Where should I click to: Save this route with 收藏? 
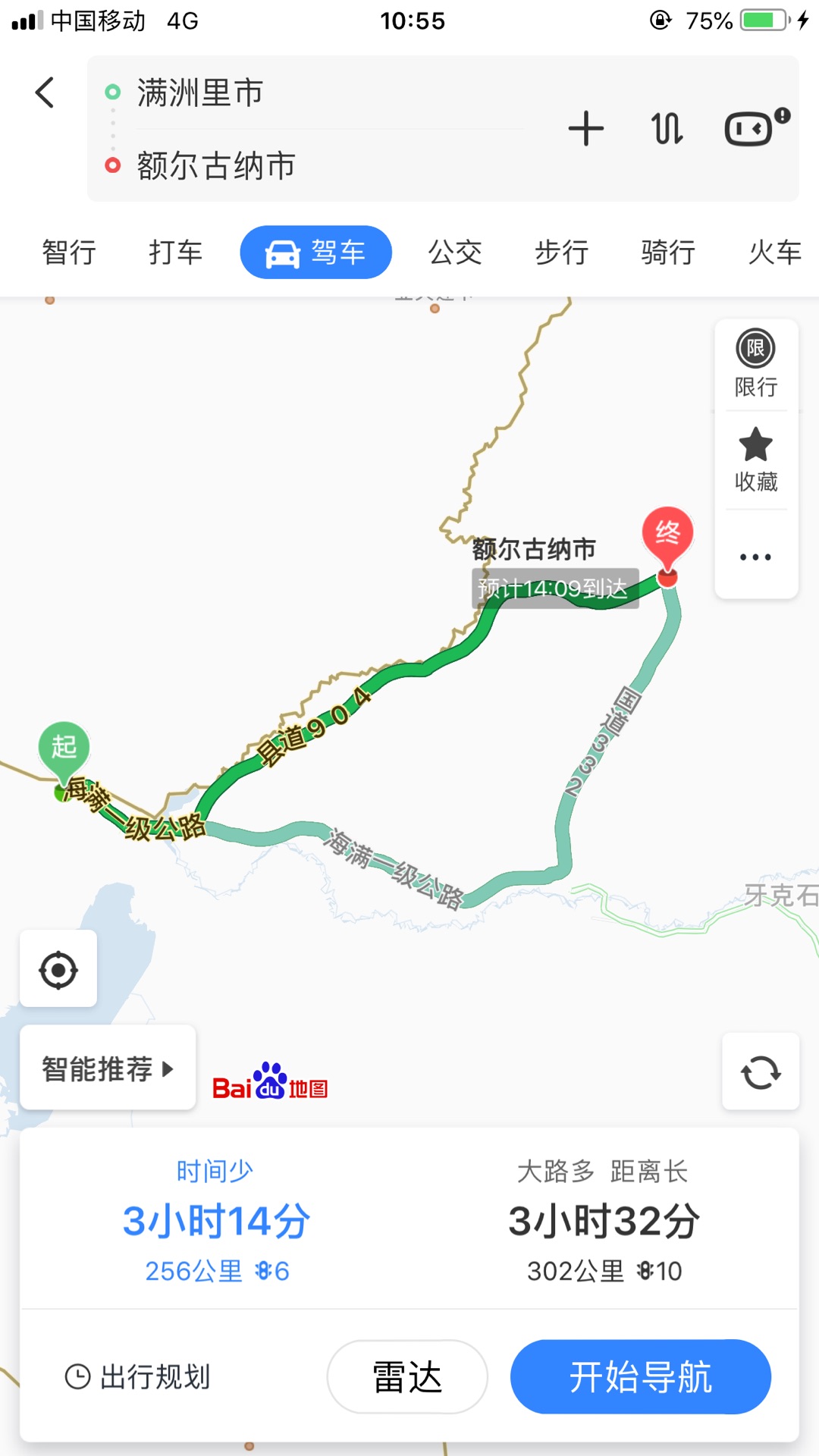[x=756, y=460]
